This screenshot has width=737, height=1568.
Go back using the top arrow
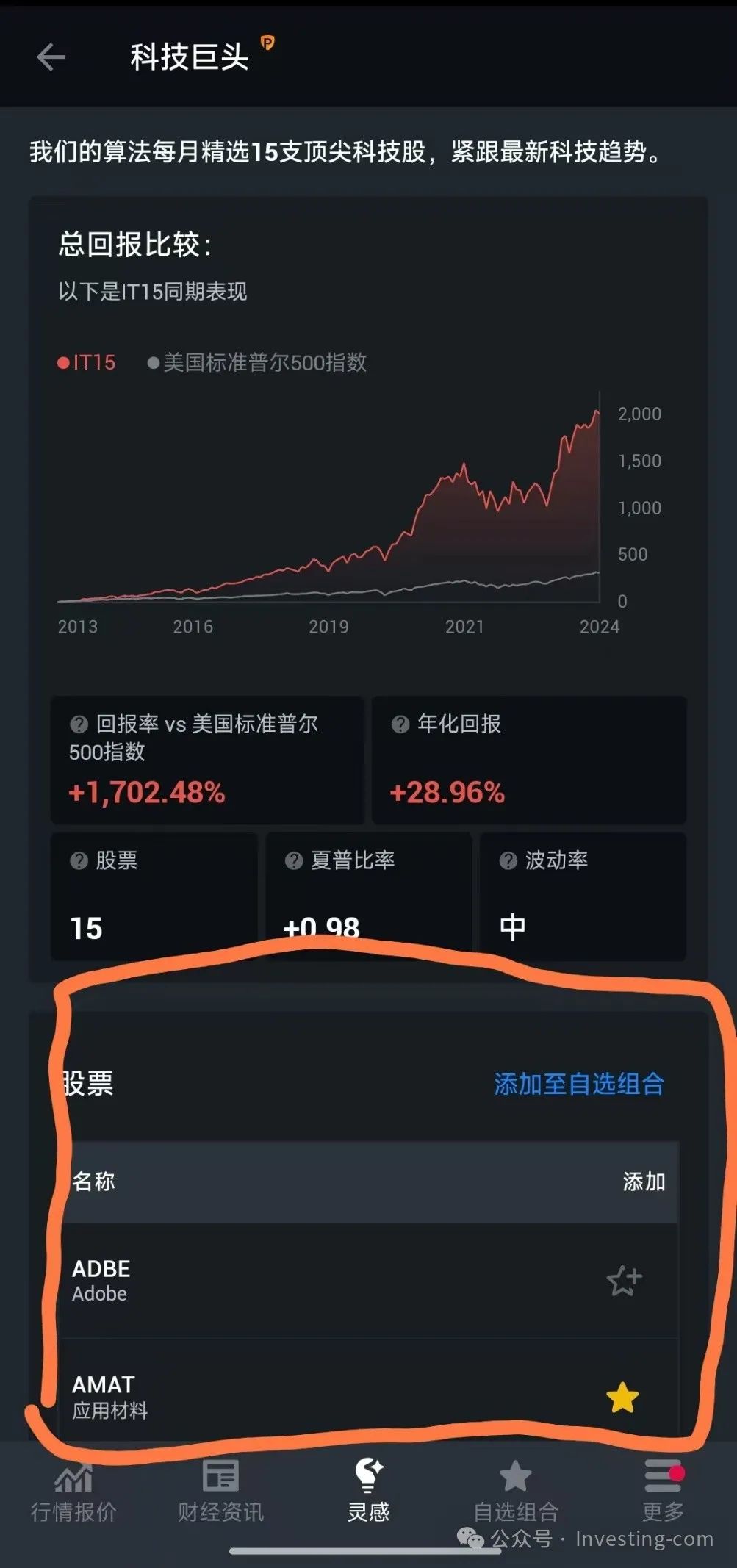(x=51, y=57)
